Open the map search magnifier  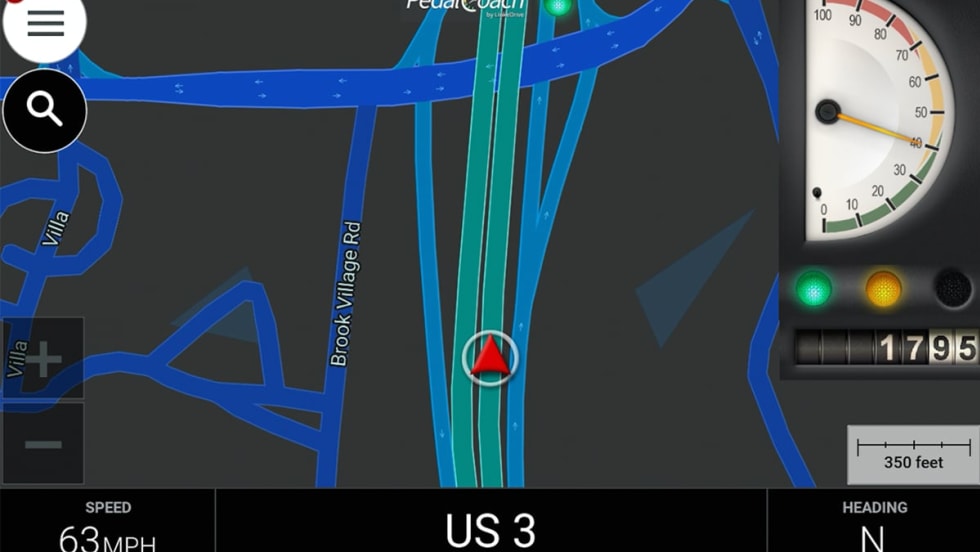pyautogui.click(x=45, y=111)
